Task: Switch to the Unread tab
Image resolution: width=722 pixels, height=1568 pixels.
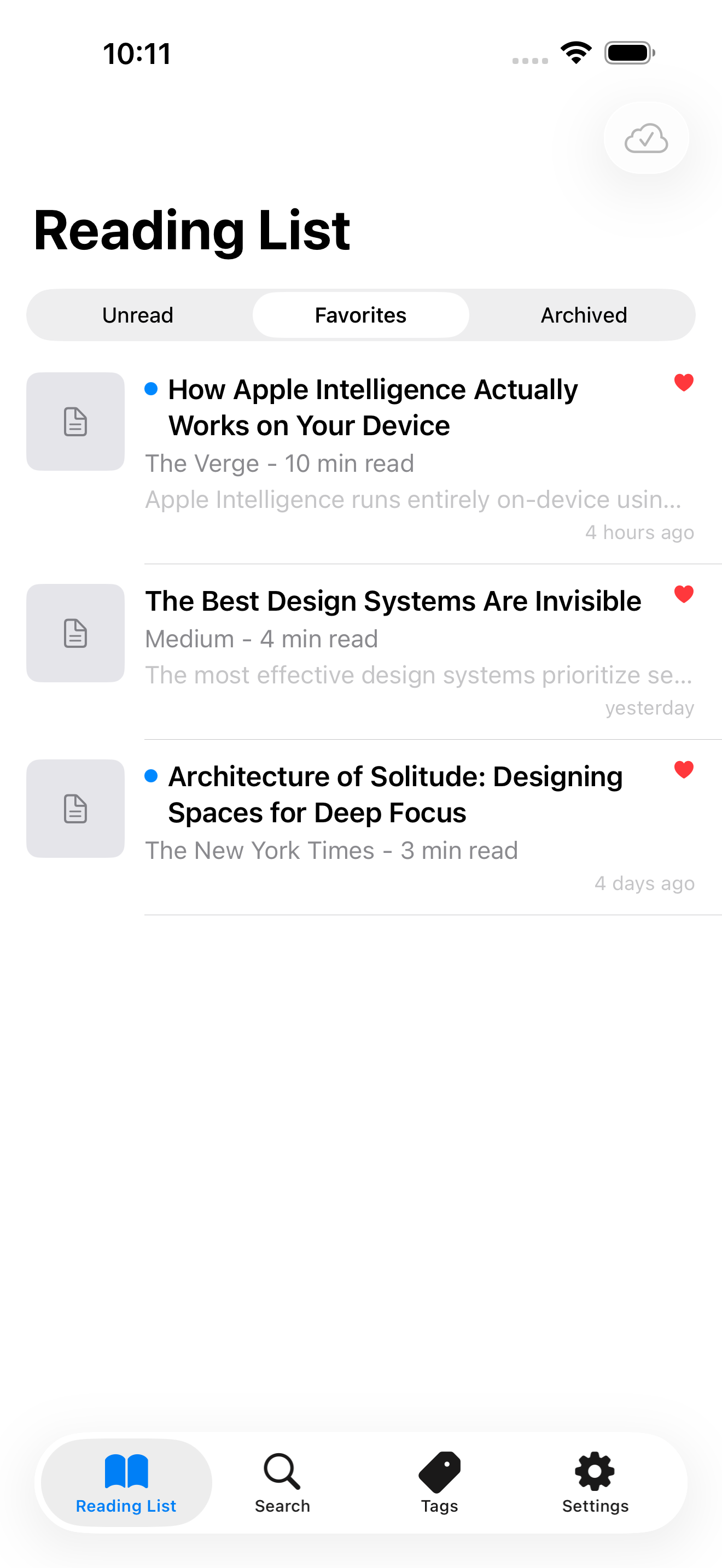Action: [138, 315]
